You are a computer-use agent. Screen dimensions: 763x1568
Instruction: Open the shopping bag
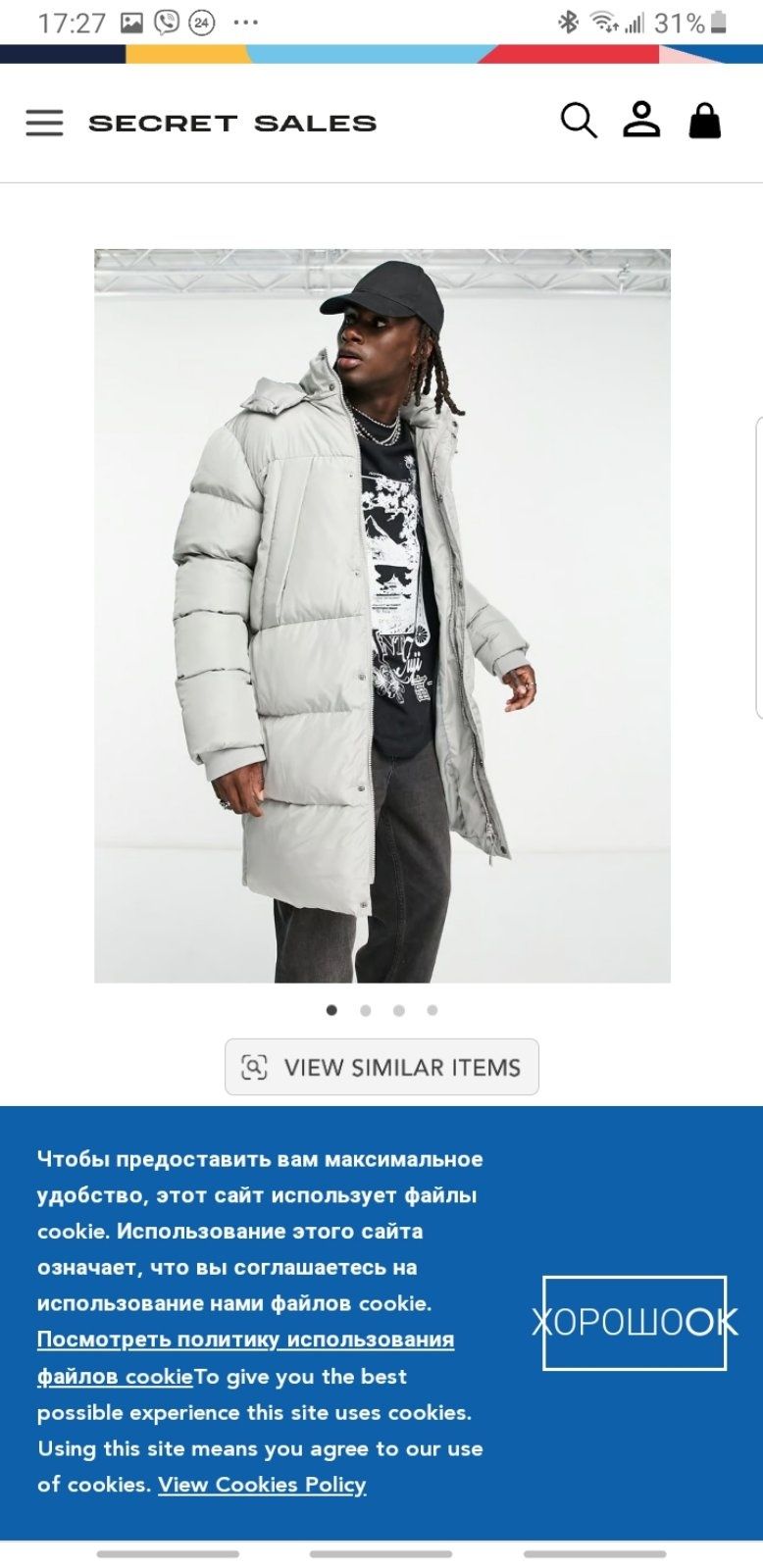(704, 121)
